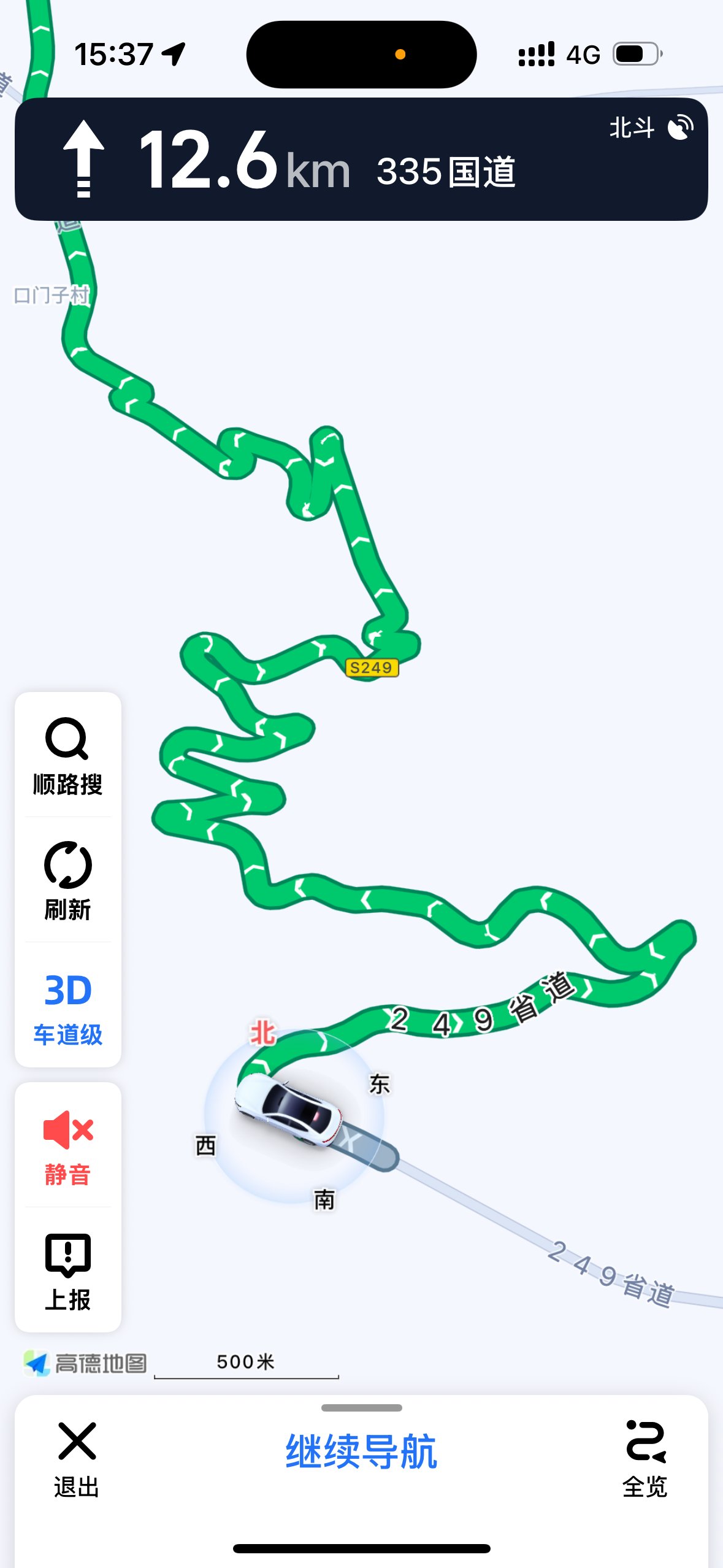Show the full route with 全览

tap(645, 1459)
